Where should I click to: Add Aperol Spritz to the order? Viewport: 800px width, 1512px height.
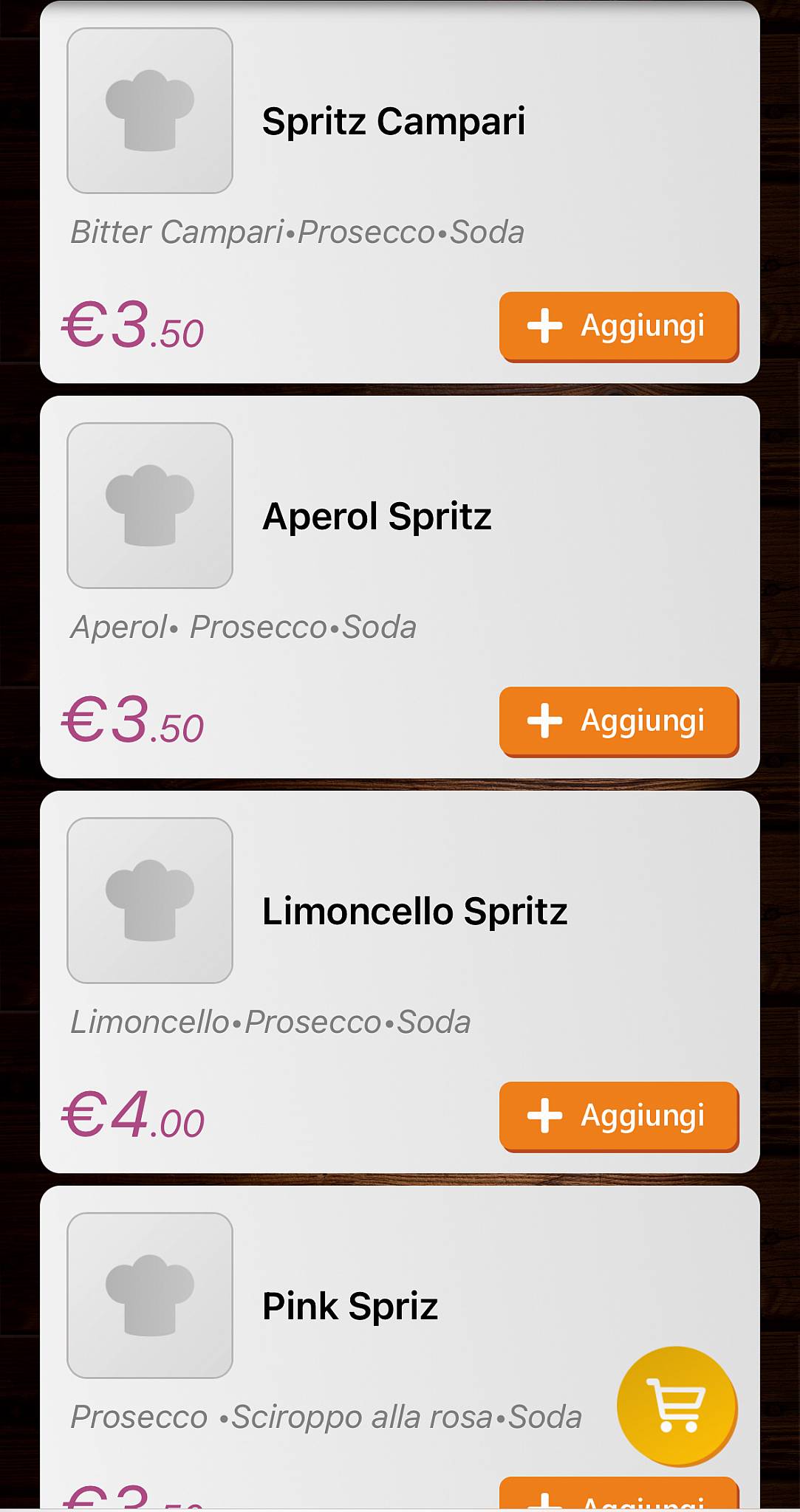(x=619, y=721)
